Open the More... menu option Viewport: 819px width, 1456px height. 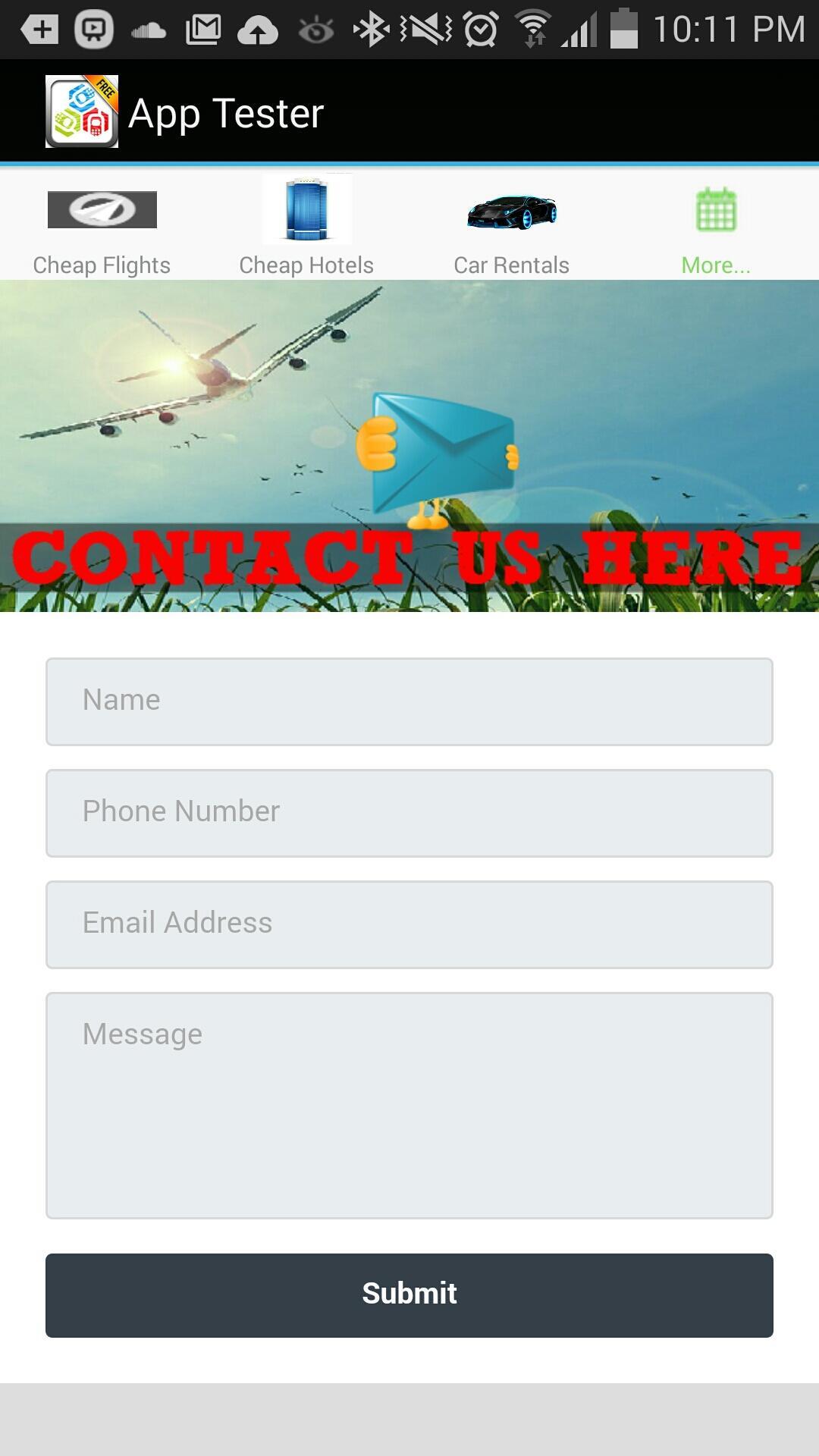[x=715, y=265]
